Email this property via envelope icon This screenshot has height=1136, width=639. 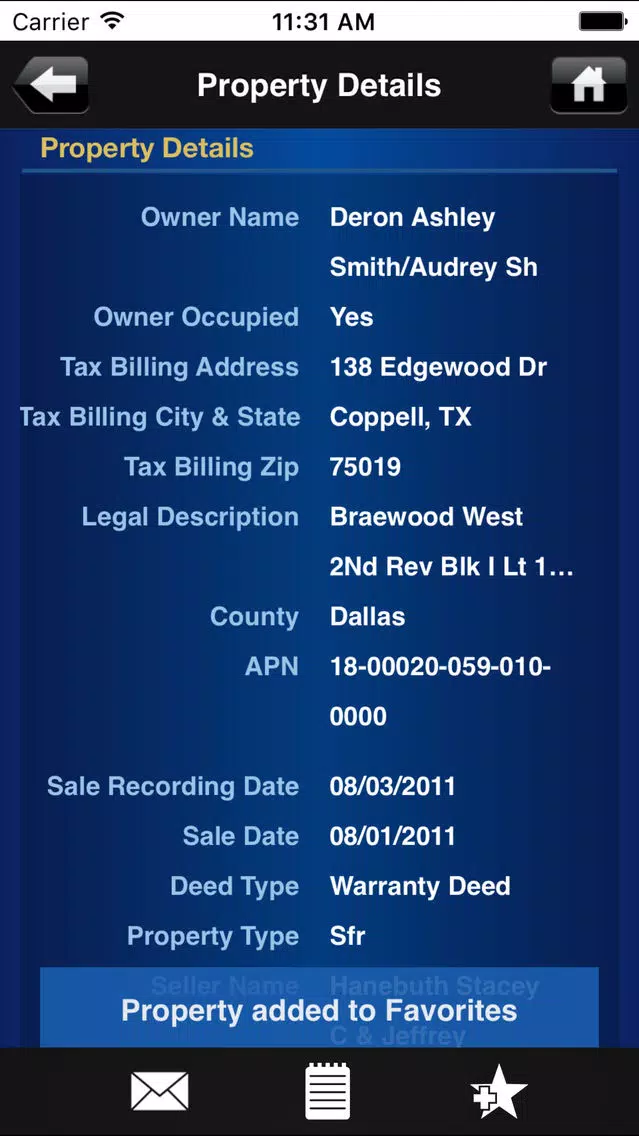160,1092
